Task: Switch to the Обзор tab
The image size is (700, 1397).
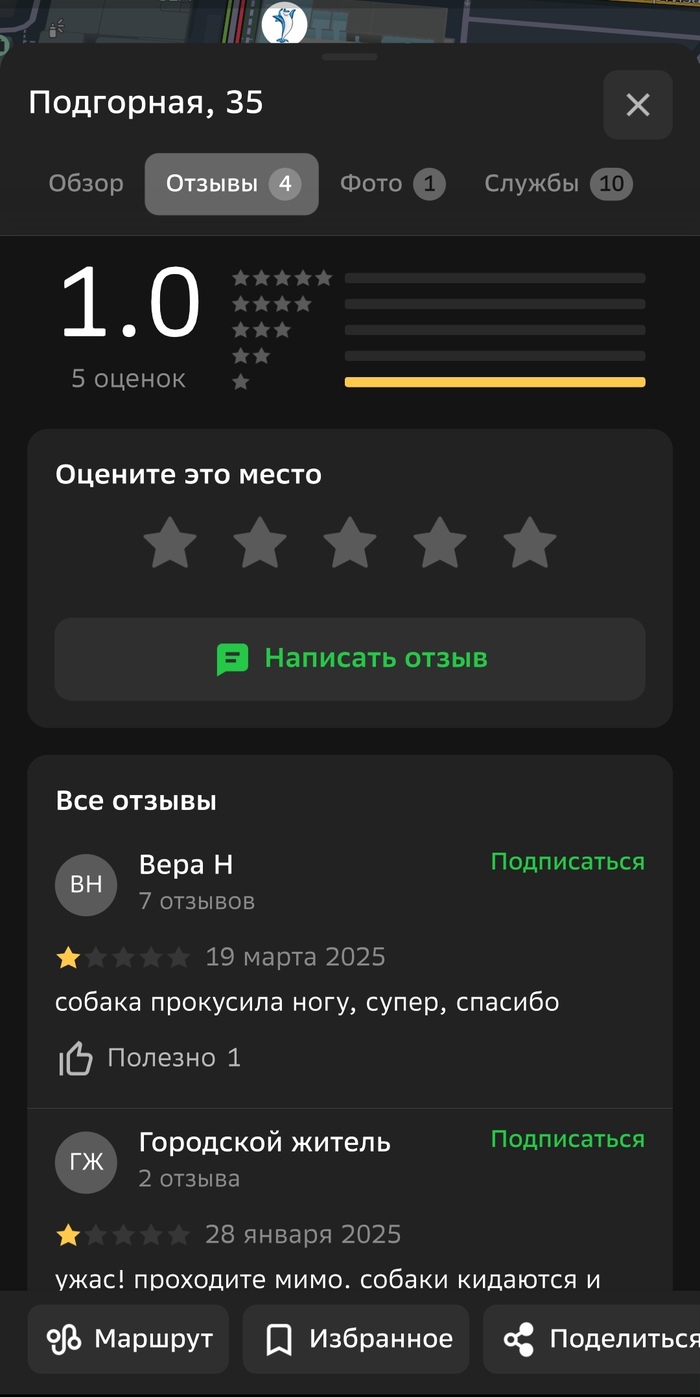Action: pyautogui.click(x=86, y=184)
